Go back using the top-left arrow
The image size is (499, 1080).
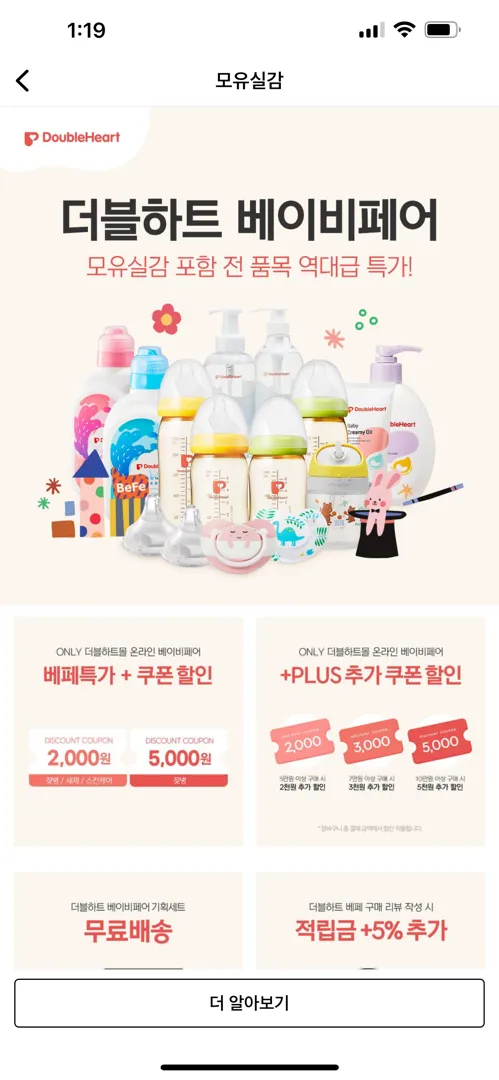click(x=23, y=81)
